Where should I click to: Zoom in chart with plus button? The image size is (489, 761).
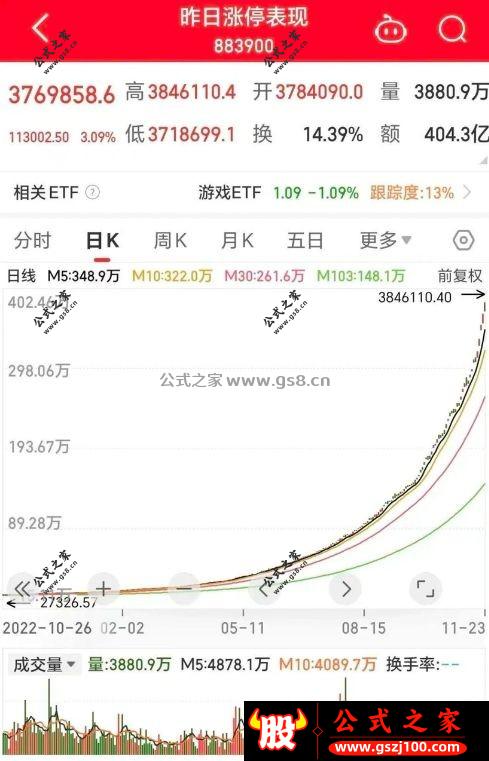(x=103, y=589)
